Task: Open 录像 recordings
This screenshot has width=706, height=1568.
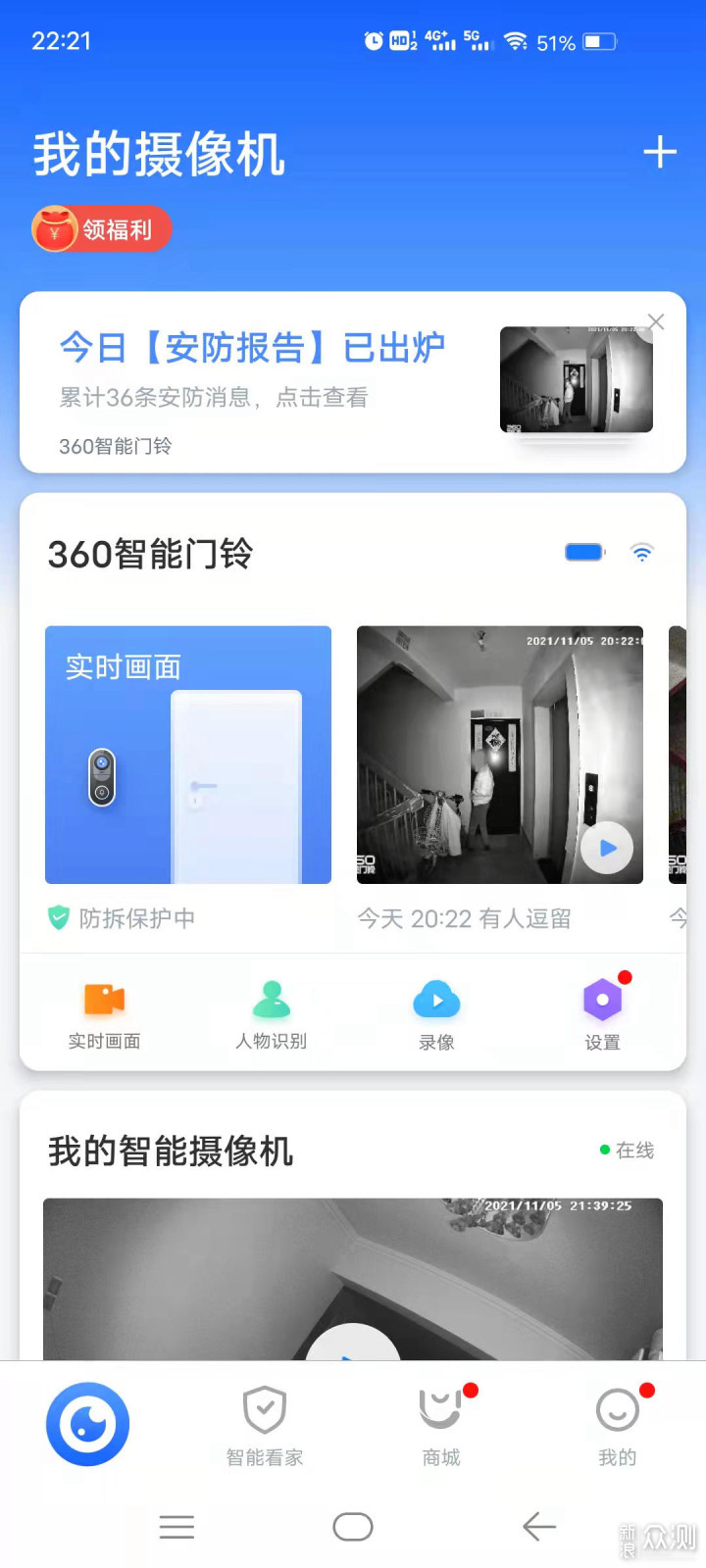Action: coord(436,1015)
